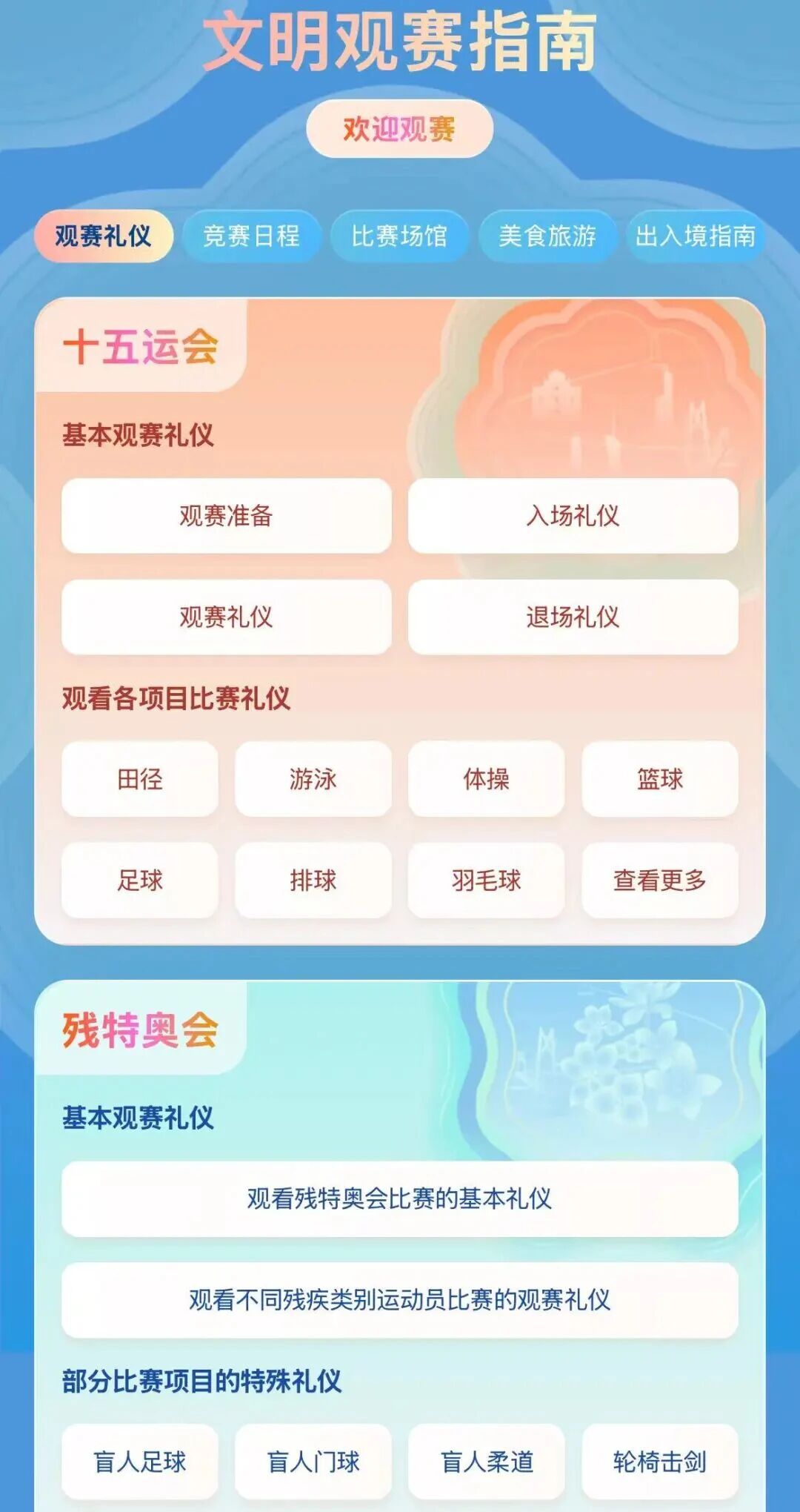Open 观赛准备 etiquette guide
This screenshot has height=1512, width=800.
click(226, 516)
